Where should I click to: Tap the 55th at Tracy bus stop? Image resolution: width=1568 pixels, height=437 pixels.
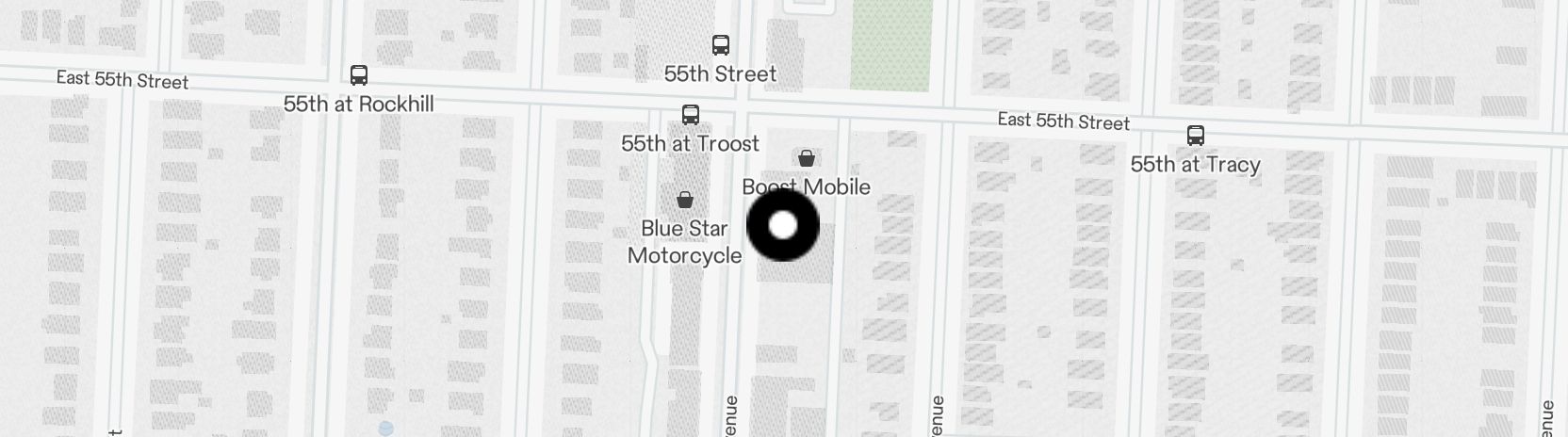click(x=1196, y=136)
